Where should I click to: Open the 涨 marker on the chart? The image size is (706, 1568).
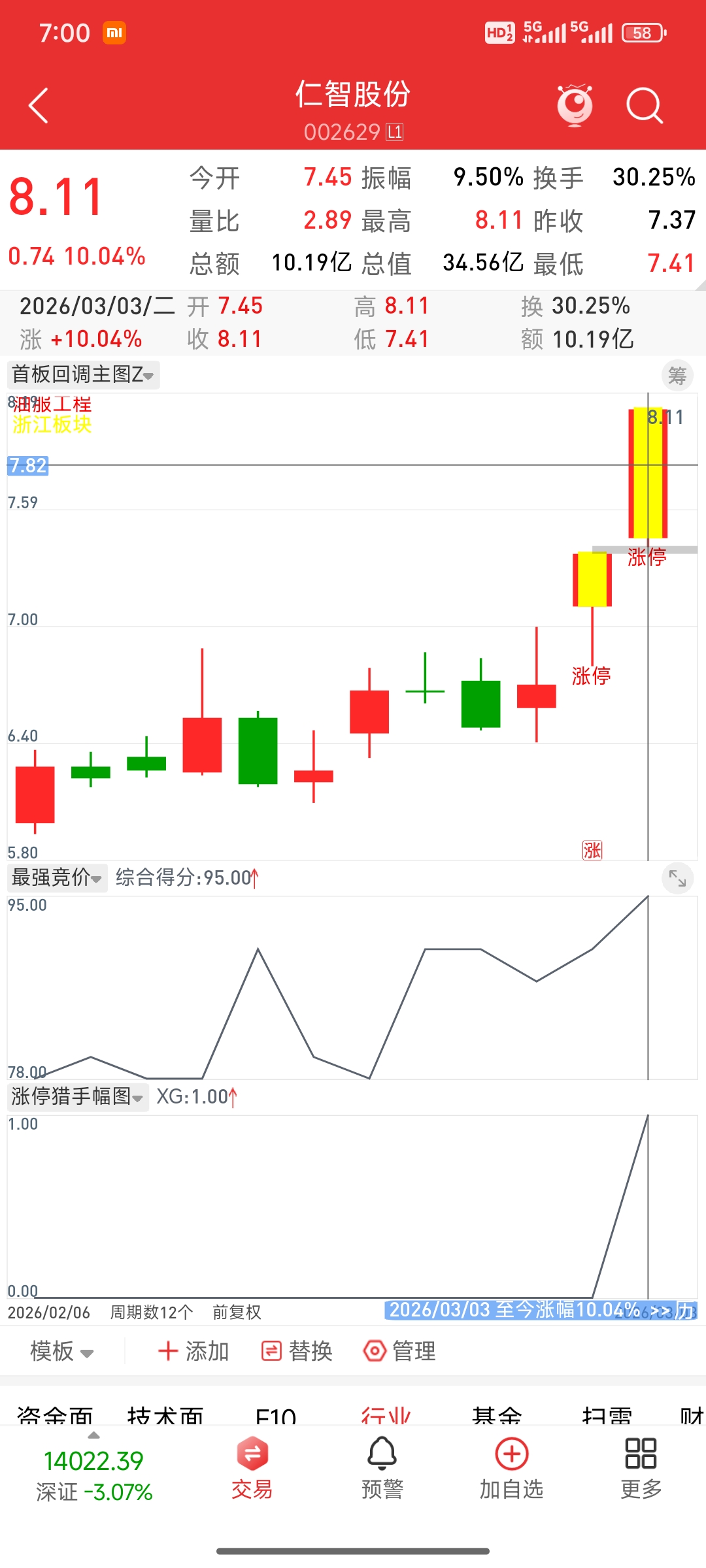click(x=592, y=850)
